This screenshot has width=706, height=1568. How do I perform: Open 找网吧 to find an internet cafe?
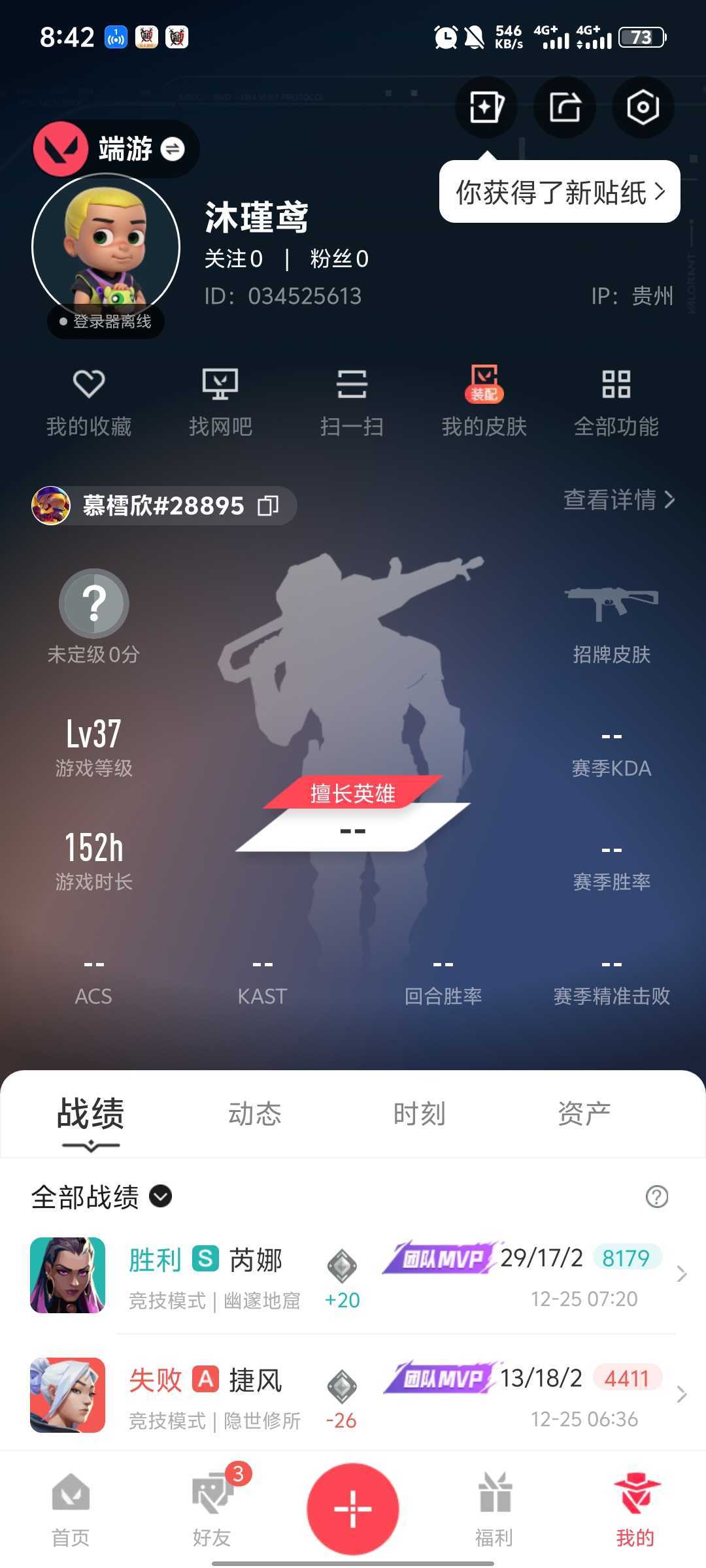pos(220,402)
